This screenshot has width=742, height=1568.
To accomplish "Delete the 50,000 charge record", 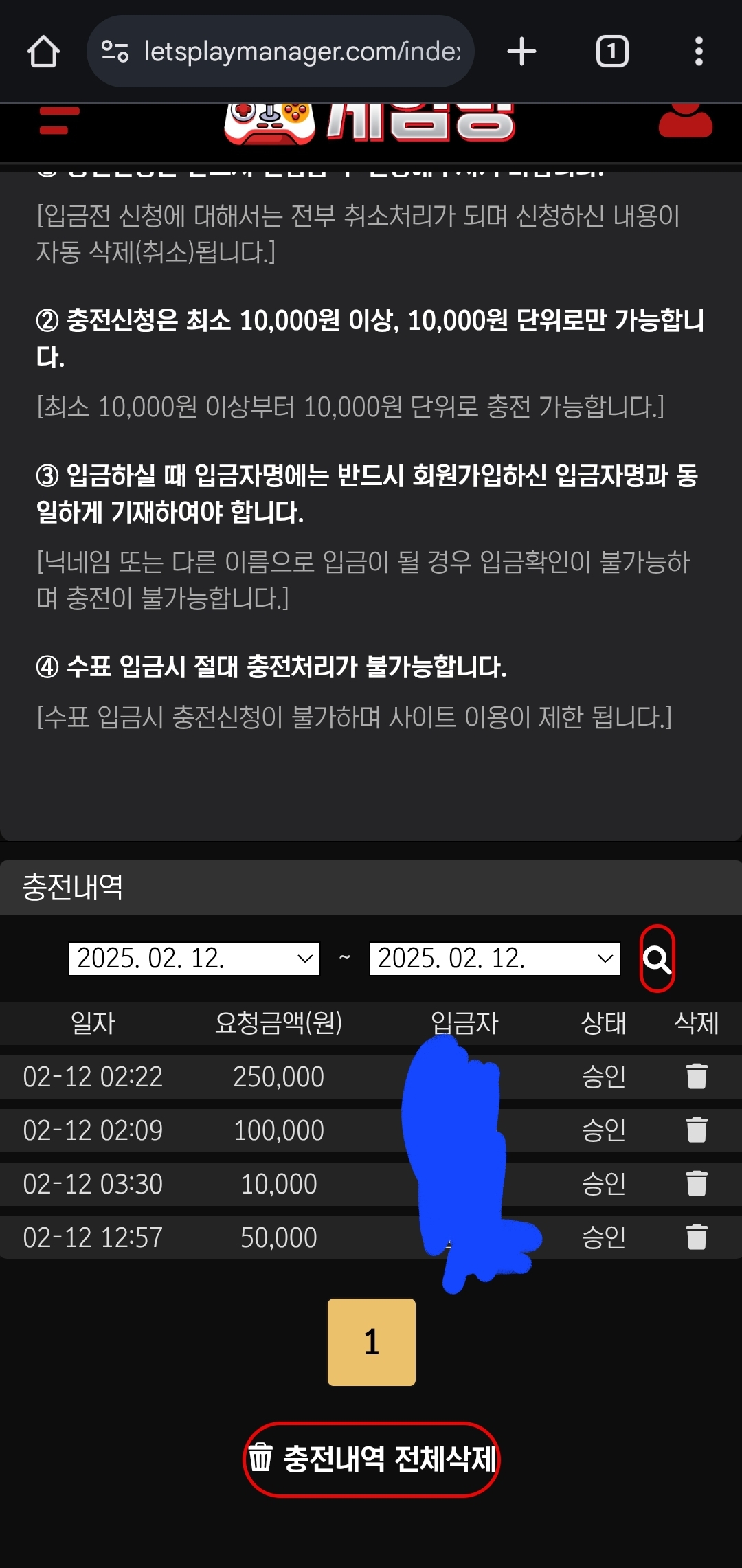I will point(696,1237).
